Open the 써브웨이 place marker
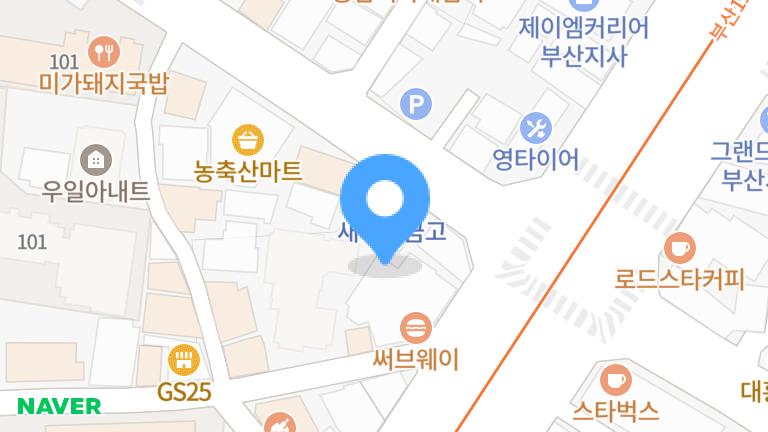Image resolution: width=768 pixels, height=432 pixels. point(413,327)
